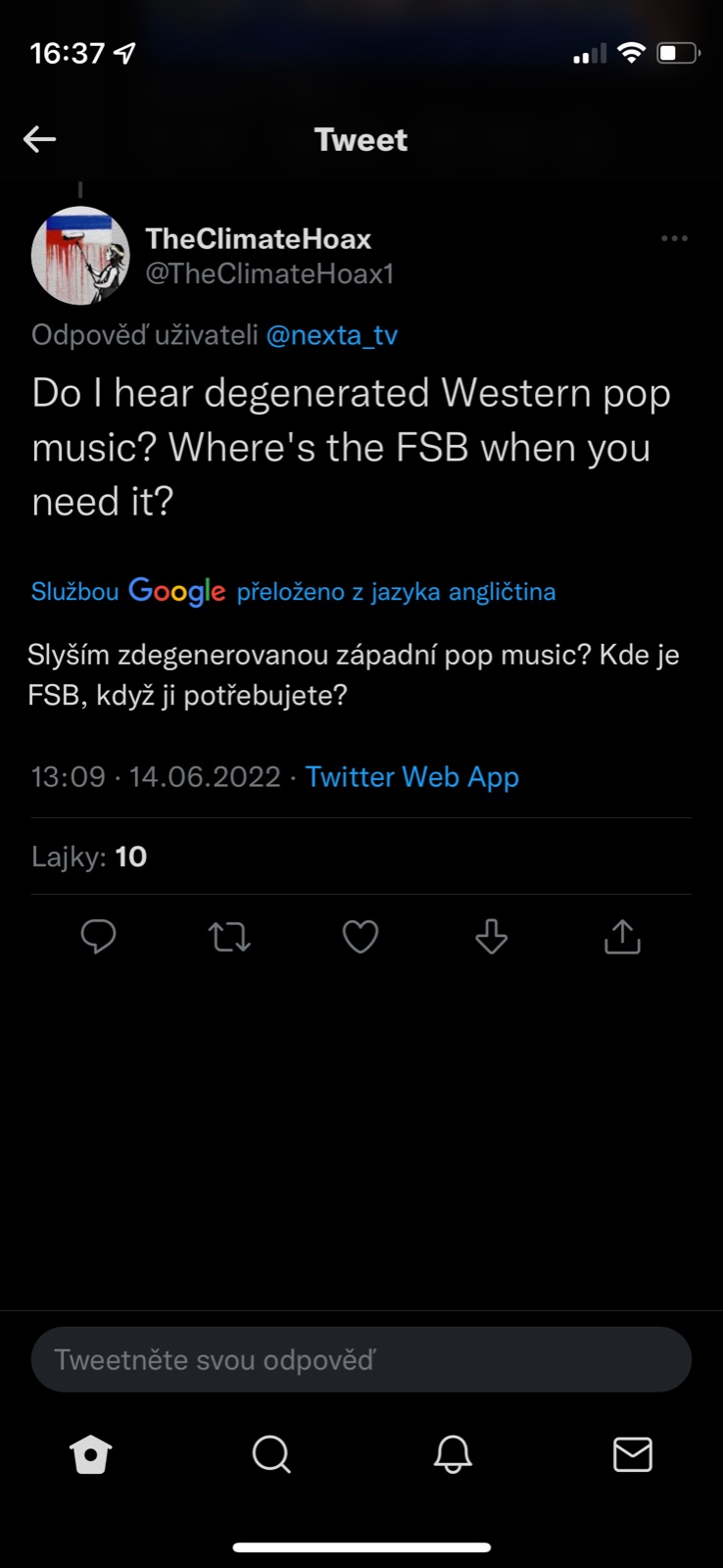Switch to the Search tab
This screenshot has height=1568, width=723.
[x=271, y=1455]
